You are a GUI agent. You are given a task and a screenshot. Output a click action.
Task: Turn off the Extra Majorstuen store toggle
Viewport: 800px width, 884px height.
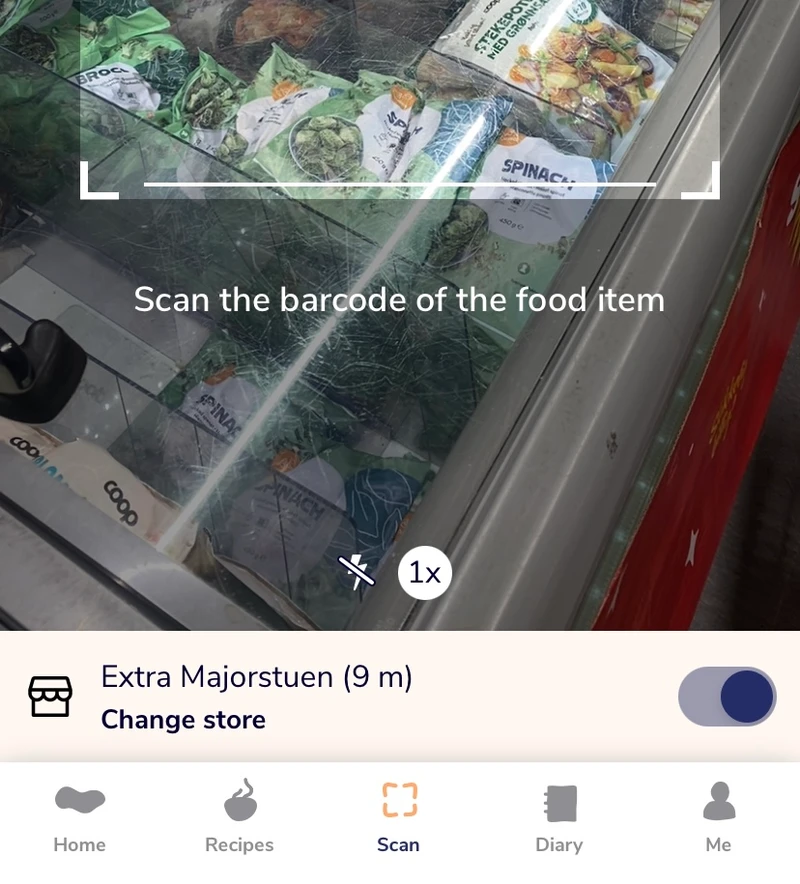[x=727, y=696]
